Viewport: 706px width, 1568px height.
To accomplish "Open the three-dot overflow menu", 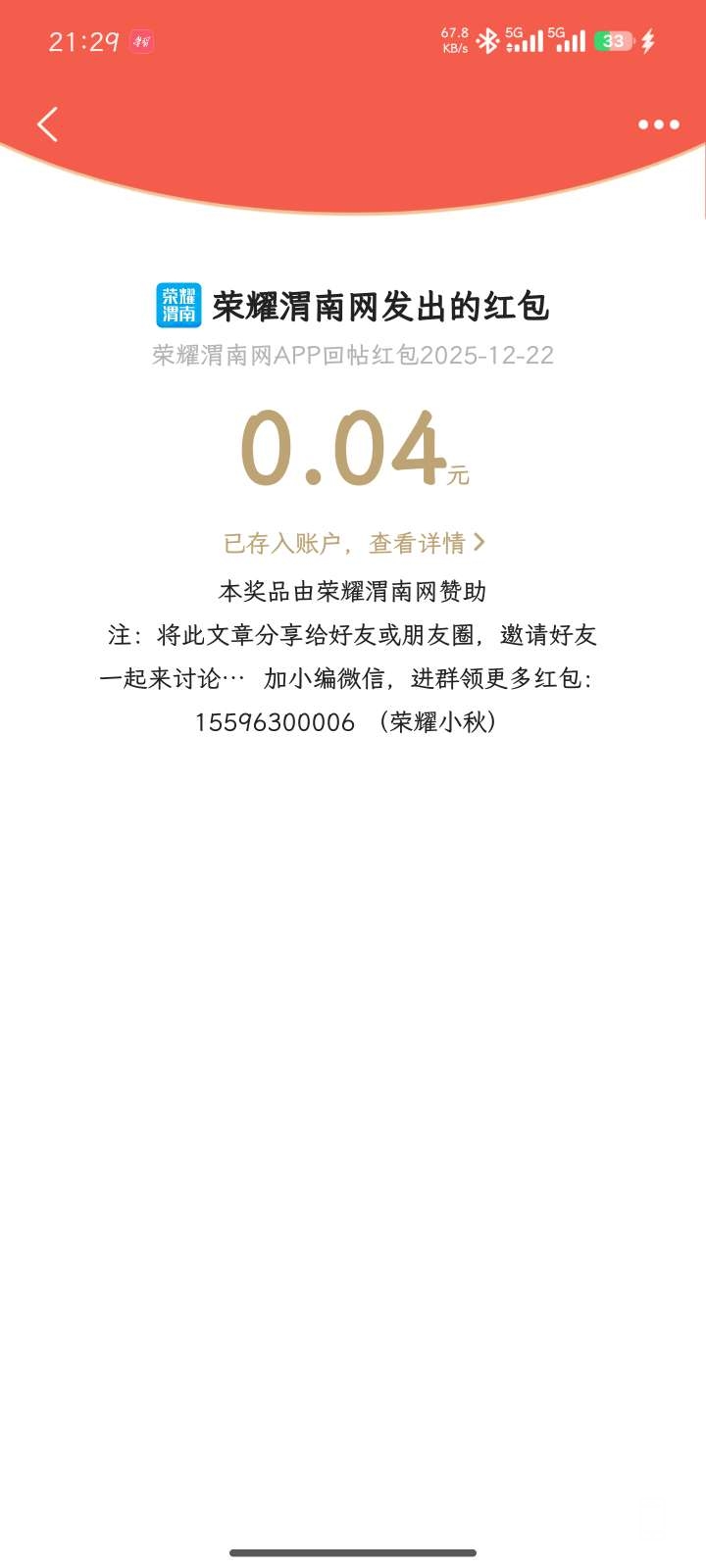I will 658,124.
